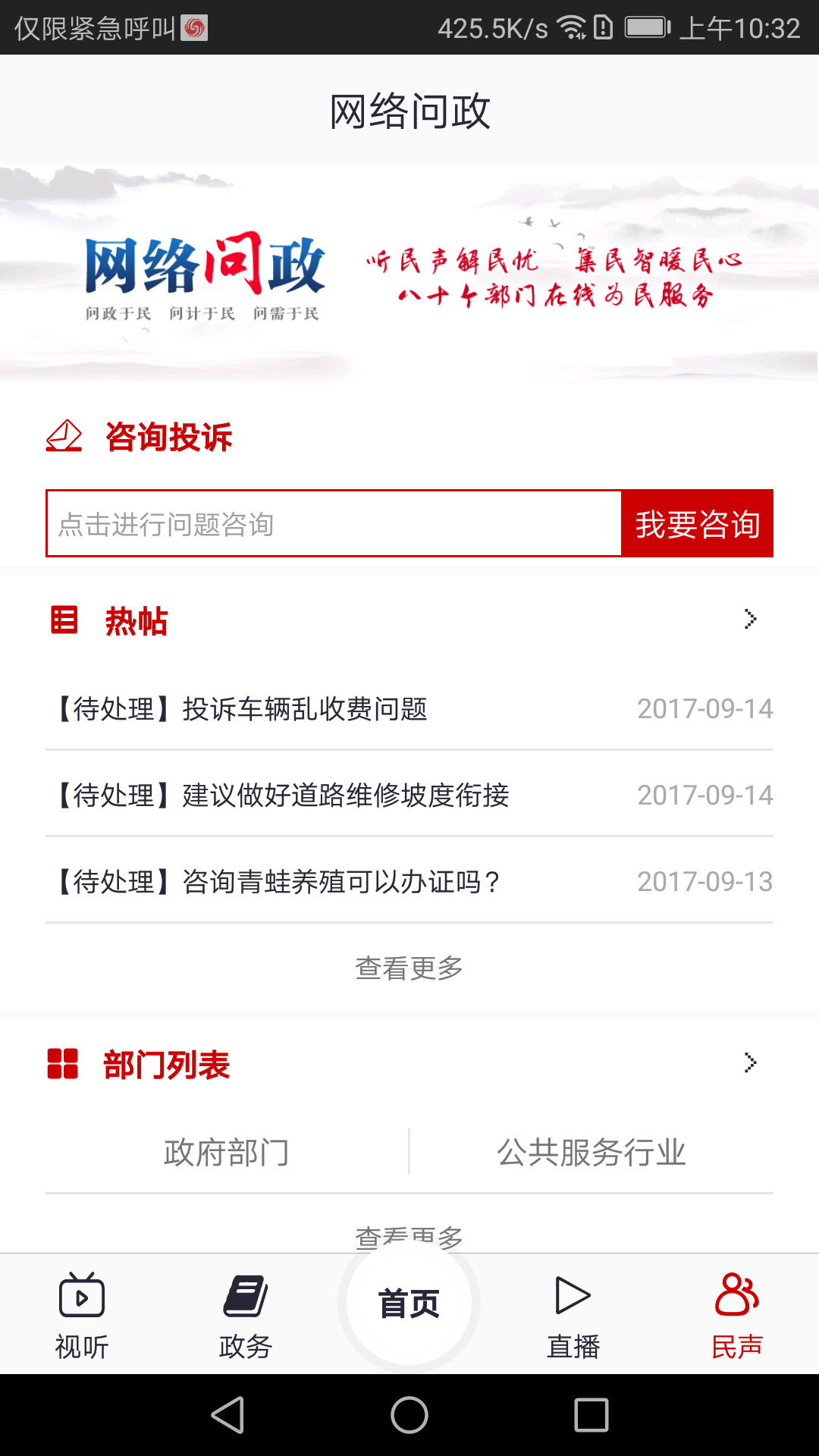
Task: Tap the system back button
Action: 227,1415
